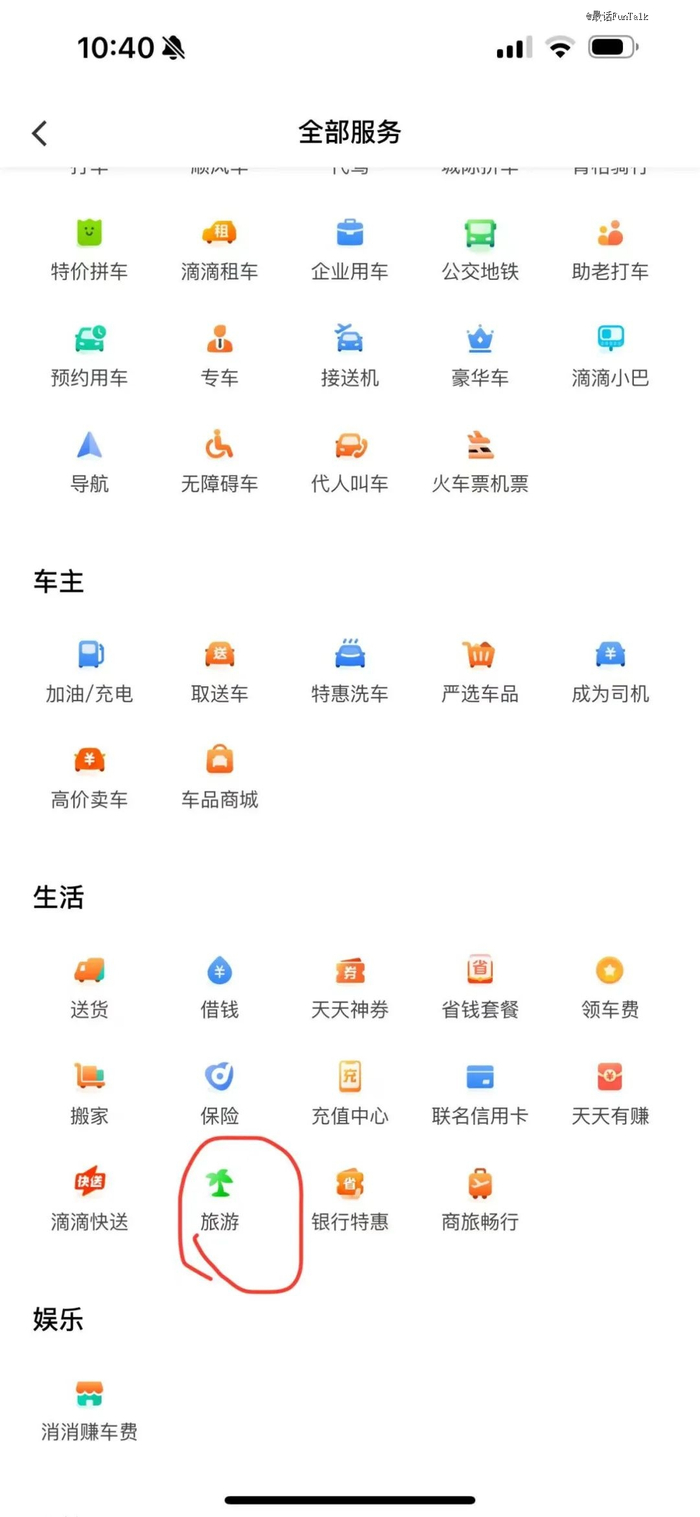
Task: Open 保险 insurance
Action: tap(220, 1094)
